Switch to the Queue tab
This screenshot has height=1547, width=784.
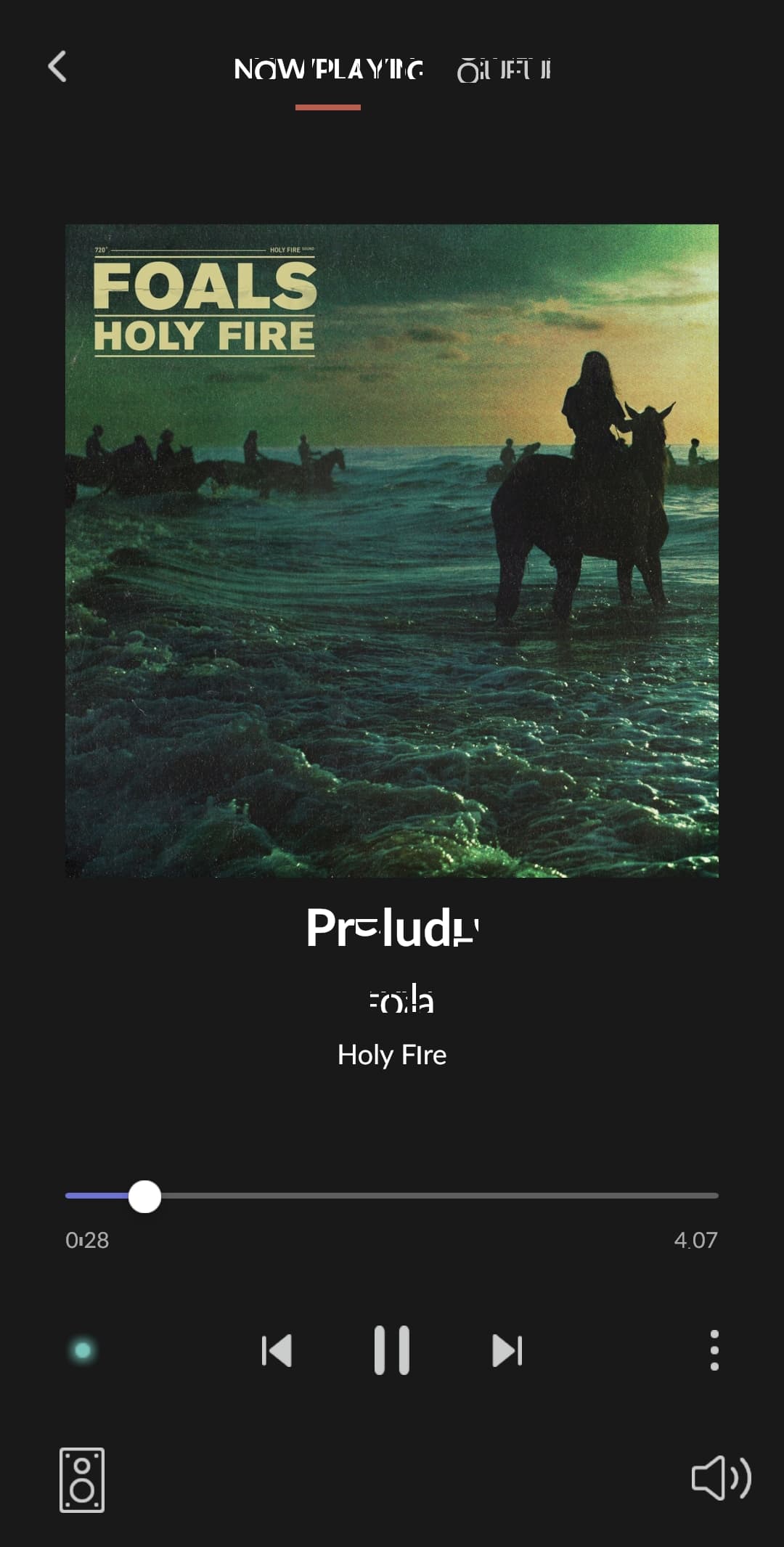504,70
